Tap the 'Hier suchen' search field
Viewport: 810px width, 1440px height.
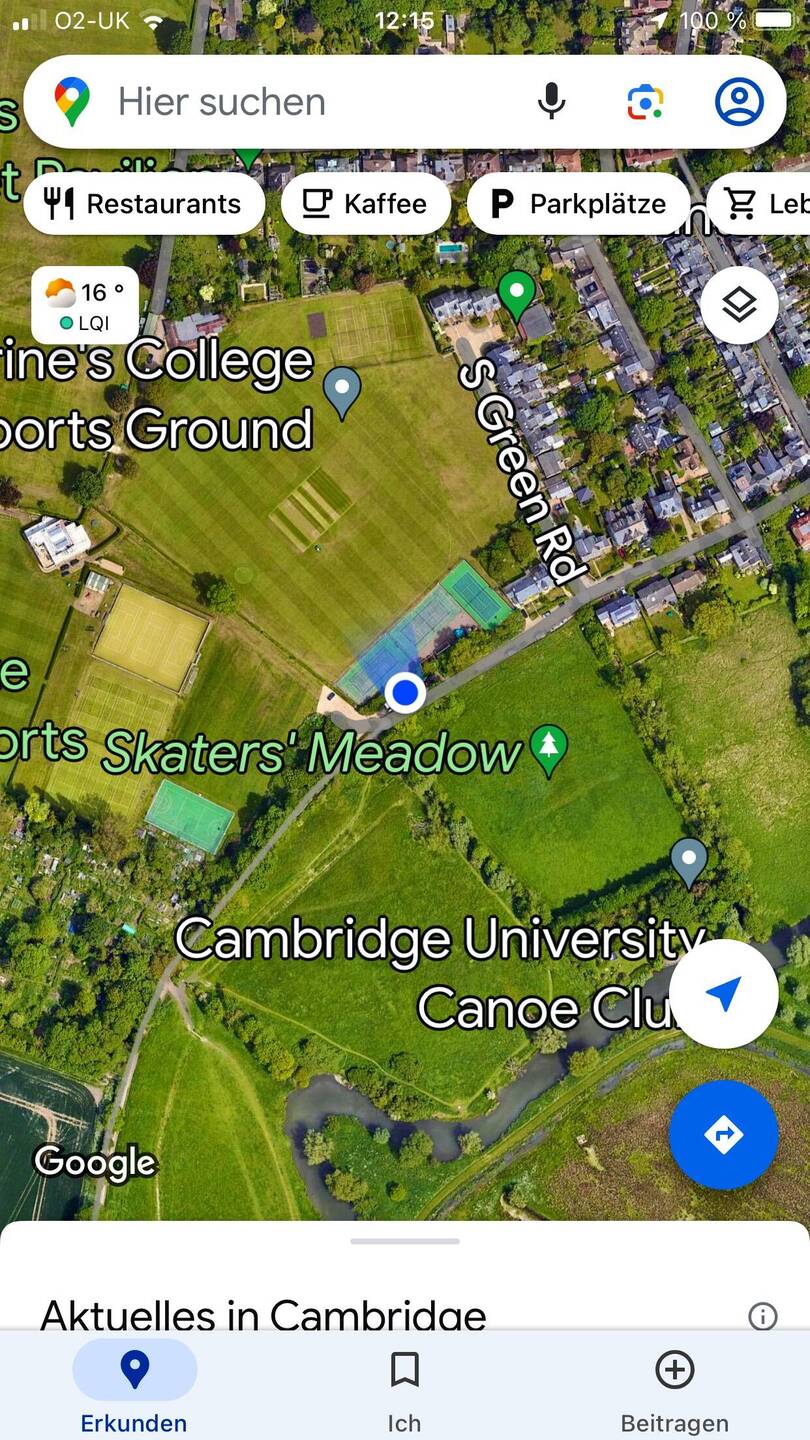300,102
